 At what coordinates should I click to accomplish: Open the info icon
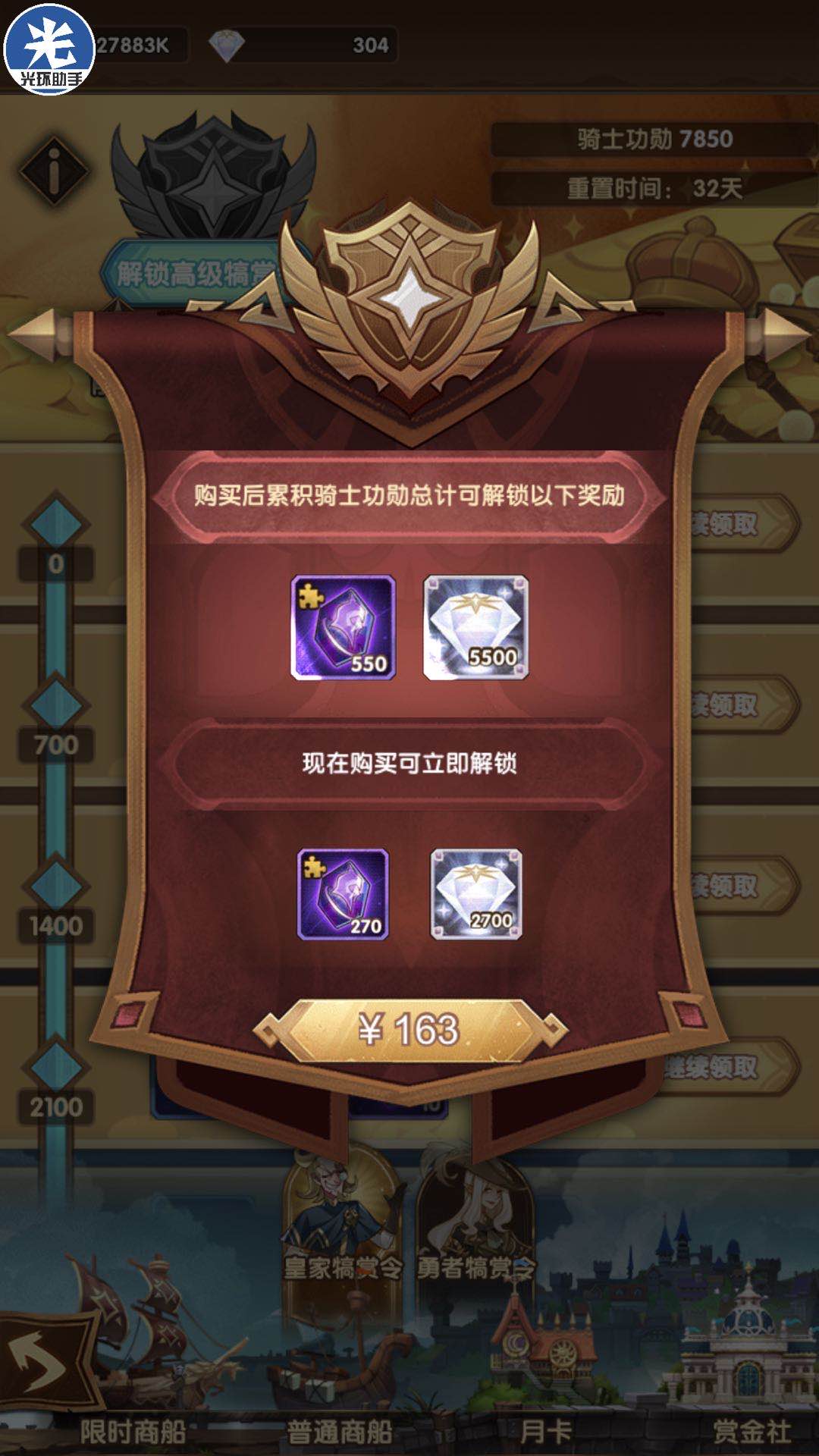tap(54, 171)
